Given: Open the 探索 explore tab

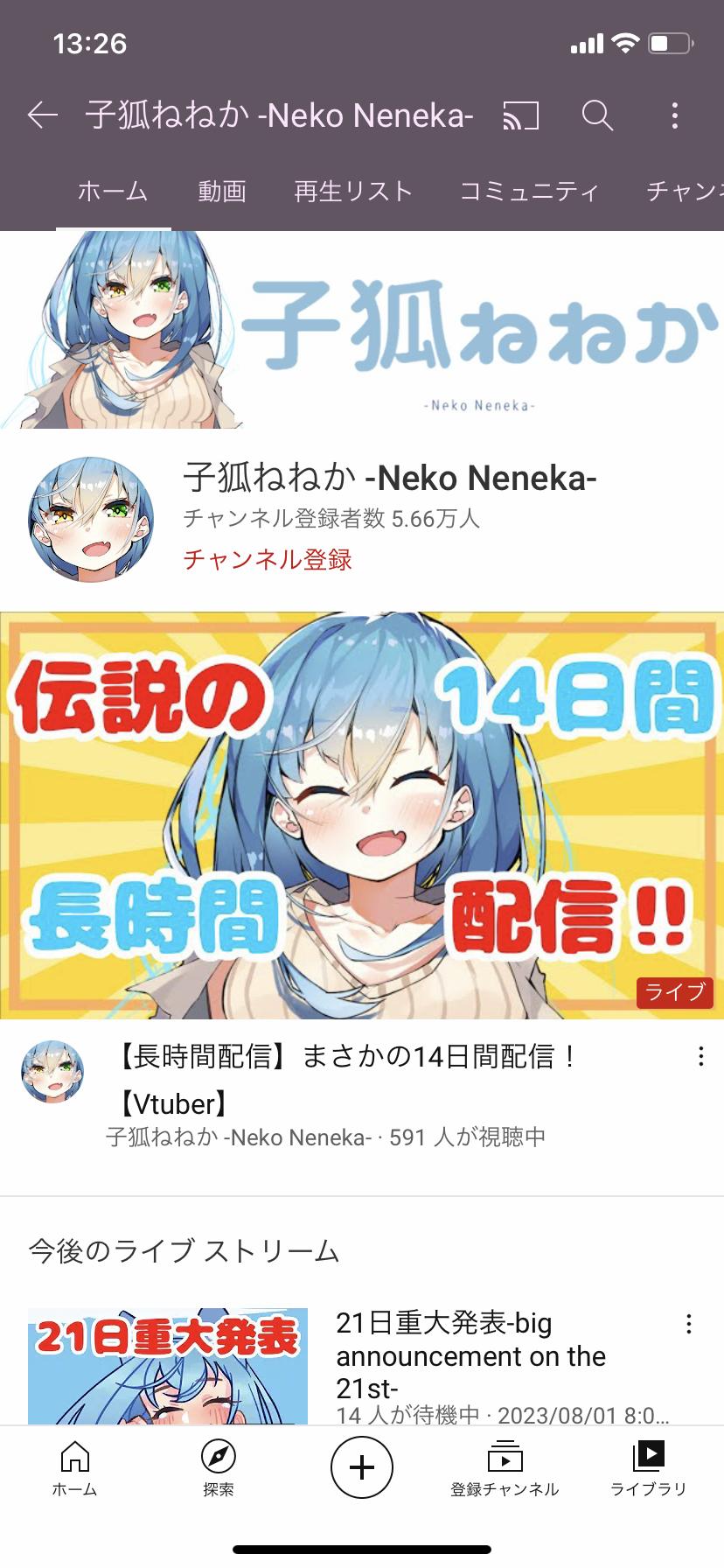Looking at the screenshot, I should pos(218,1468).
